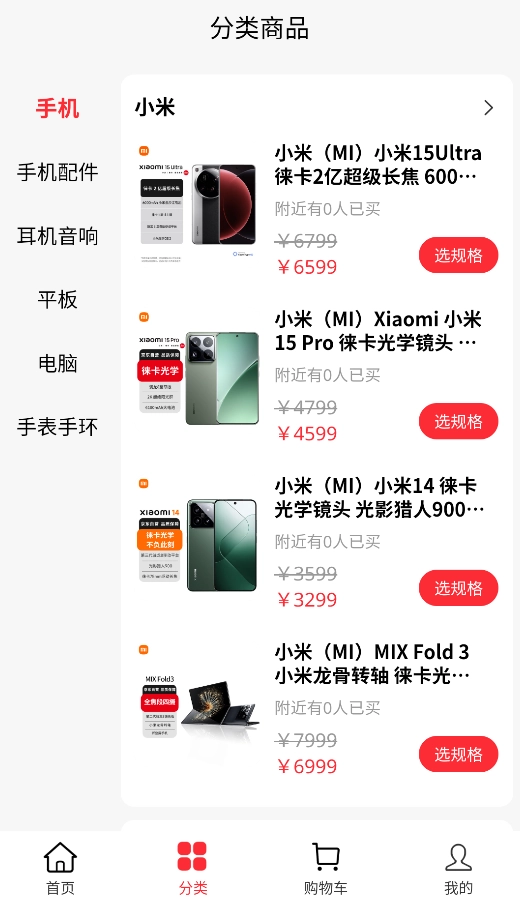Expand the 小米 brand section chevron
The width and height of the screenshot is (520, 901).
click(x=488, y=107)
